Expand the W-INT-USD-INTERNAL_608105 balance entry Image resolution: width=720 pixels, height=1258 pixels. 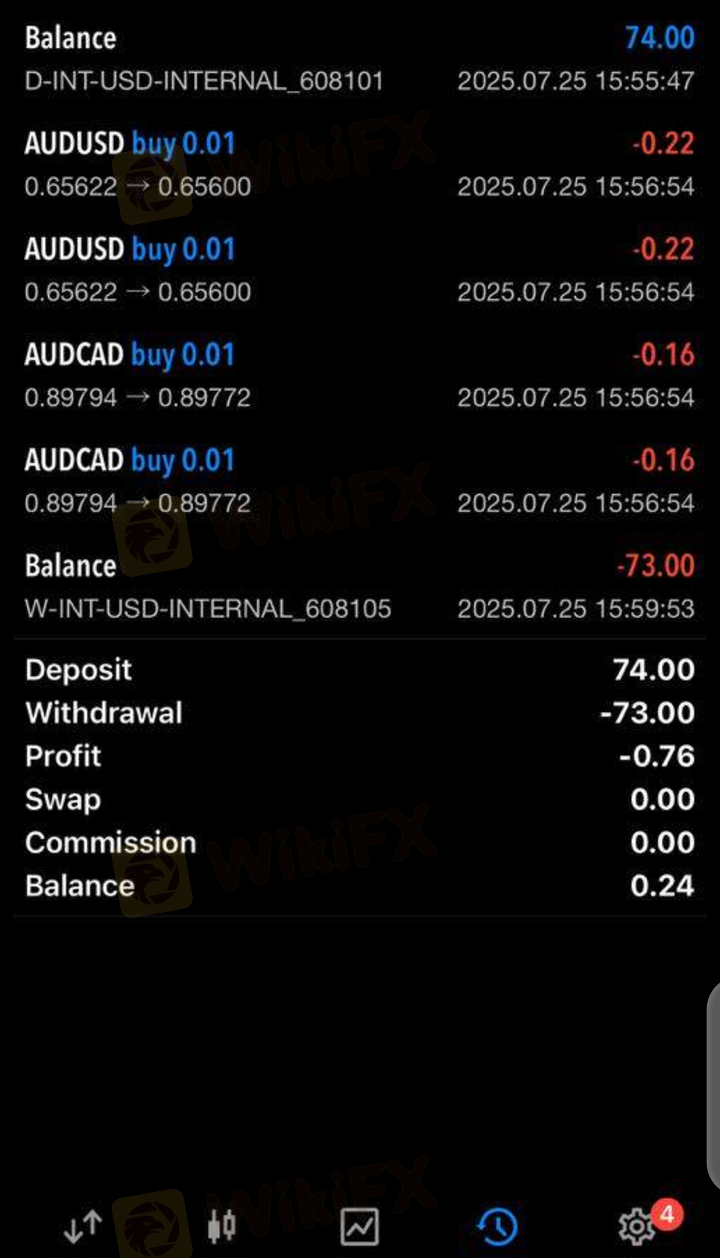click(360, 586)
